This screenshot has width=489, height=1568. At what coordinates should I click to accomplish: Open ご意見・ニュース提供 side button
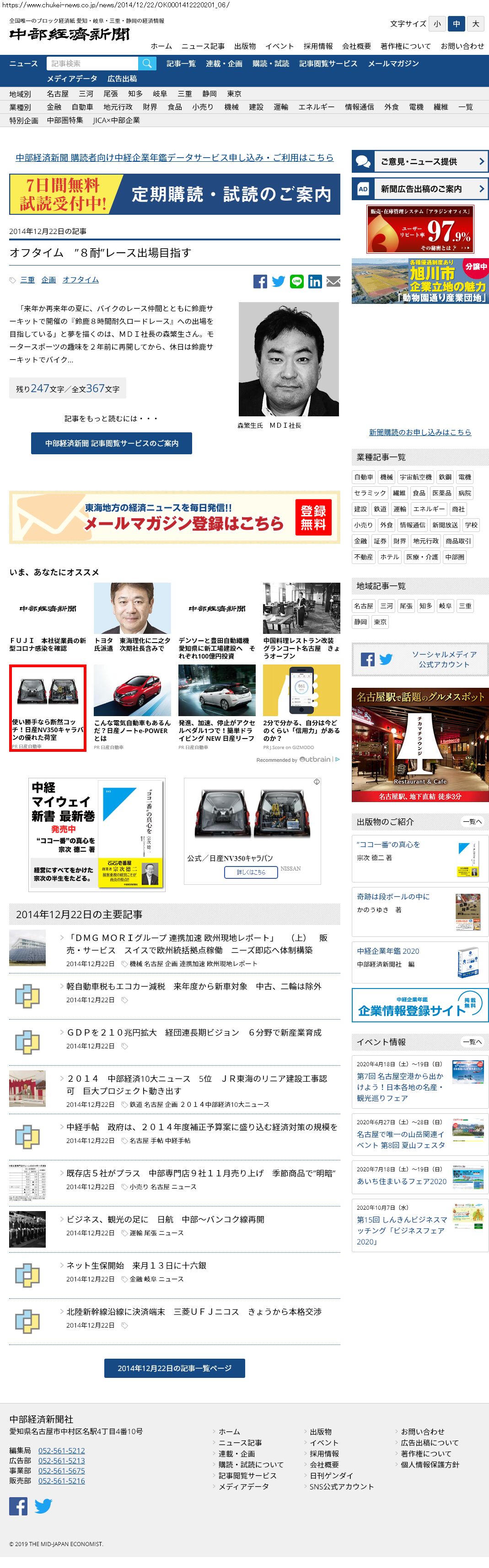(x=419, y=161)
